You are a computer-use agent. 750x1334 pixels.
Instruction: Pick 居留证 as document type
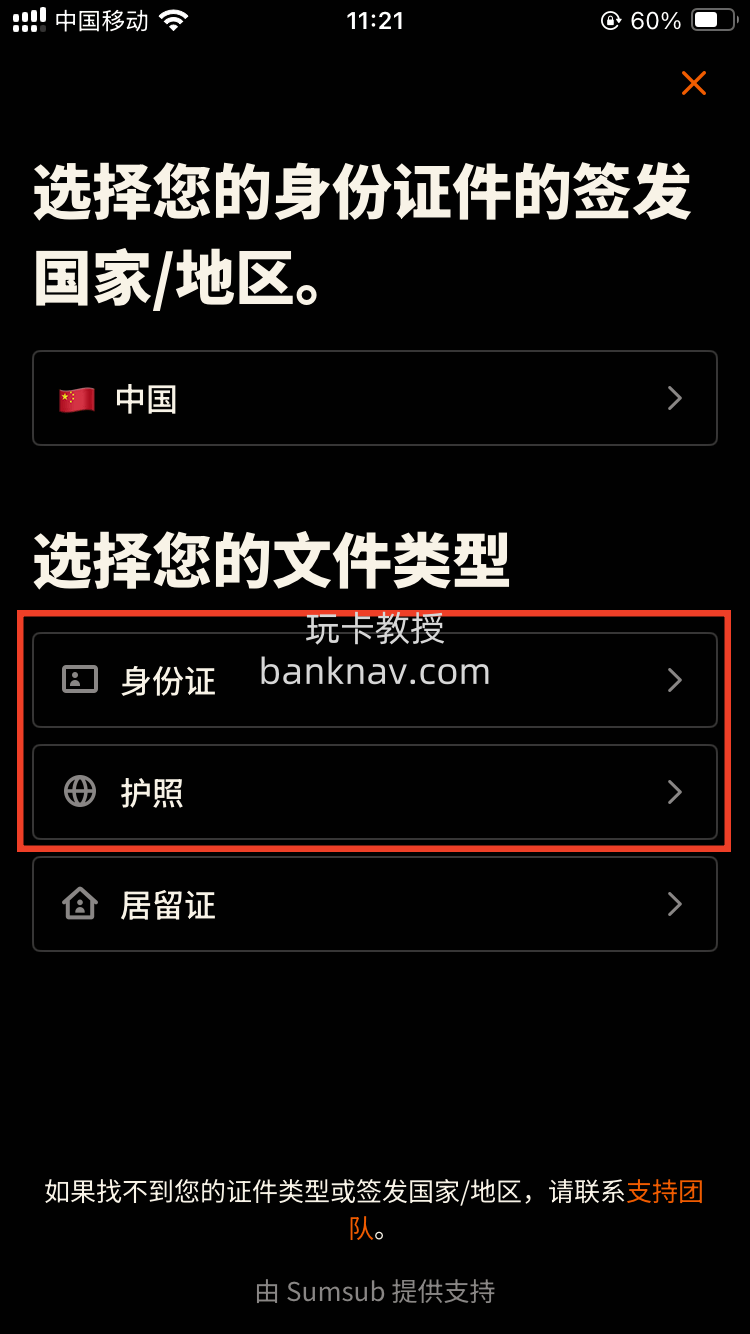click(x=374, y=904)
